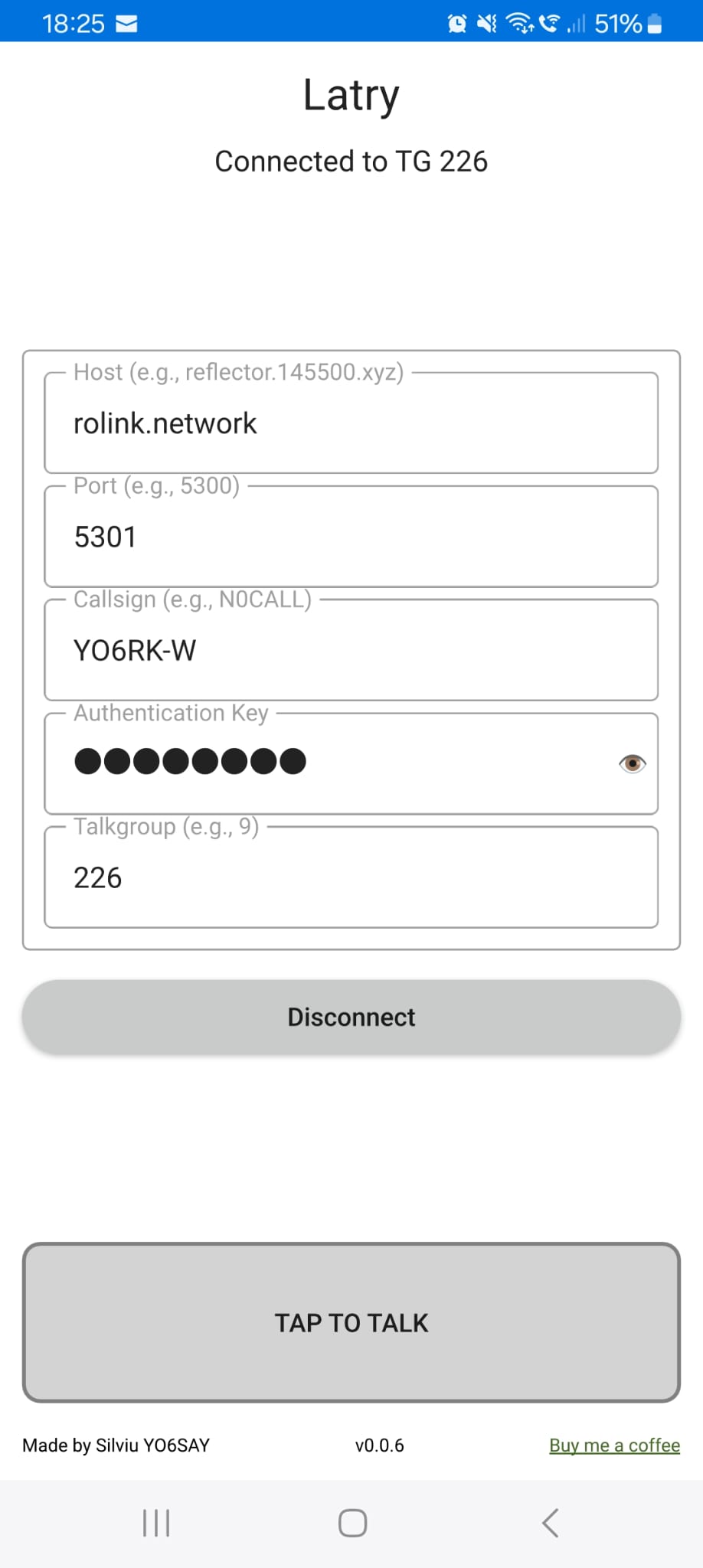Reveal the authentication key with eye icon
The width and height of the screenshot is (703, 1568).
pos(632,763)
